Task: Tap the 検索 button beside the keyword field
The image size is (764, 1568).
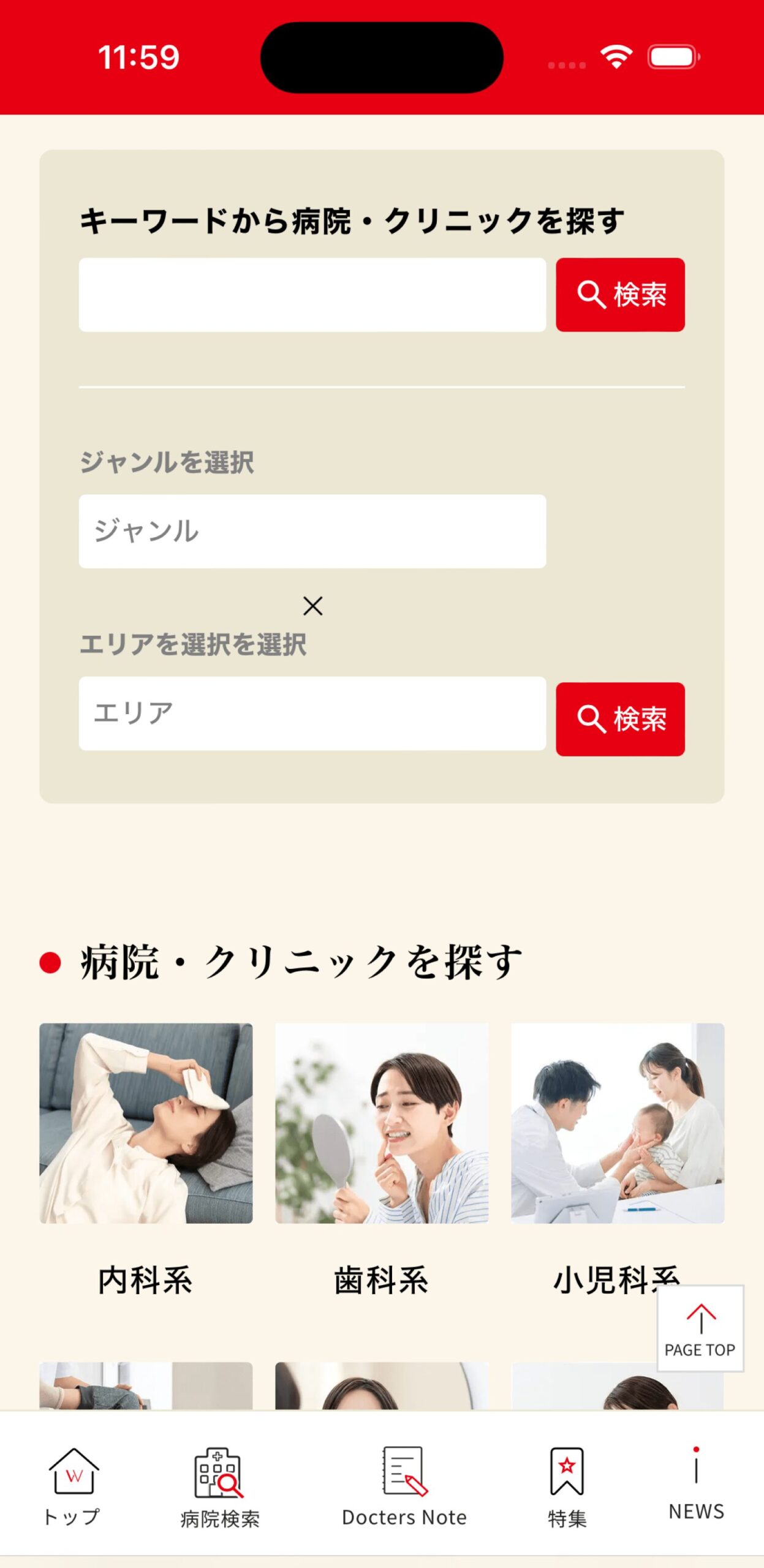Action: point(620,295)
